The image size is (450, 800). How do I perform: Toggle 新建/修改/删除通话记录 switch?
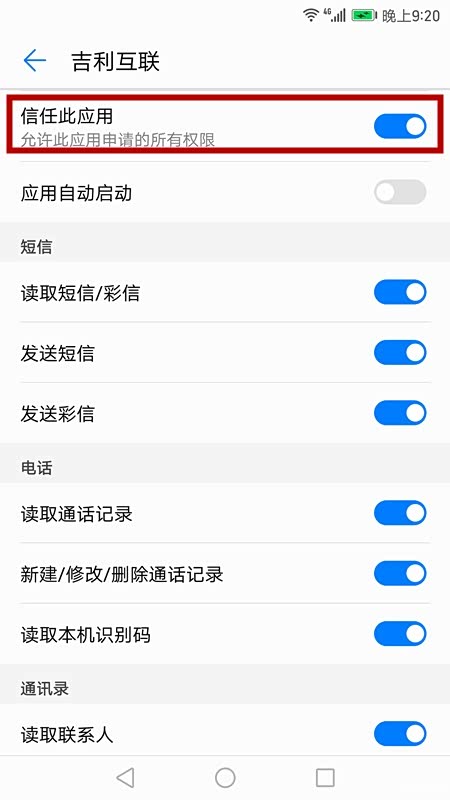tap(400, 573)
